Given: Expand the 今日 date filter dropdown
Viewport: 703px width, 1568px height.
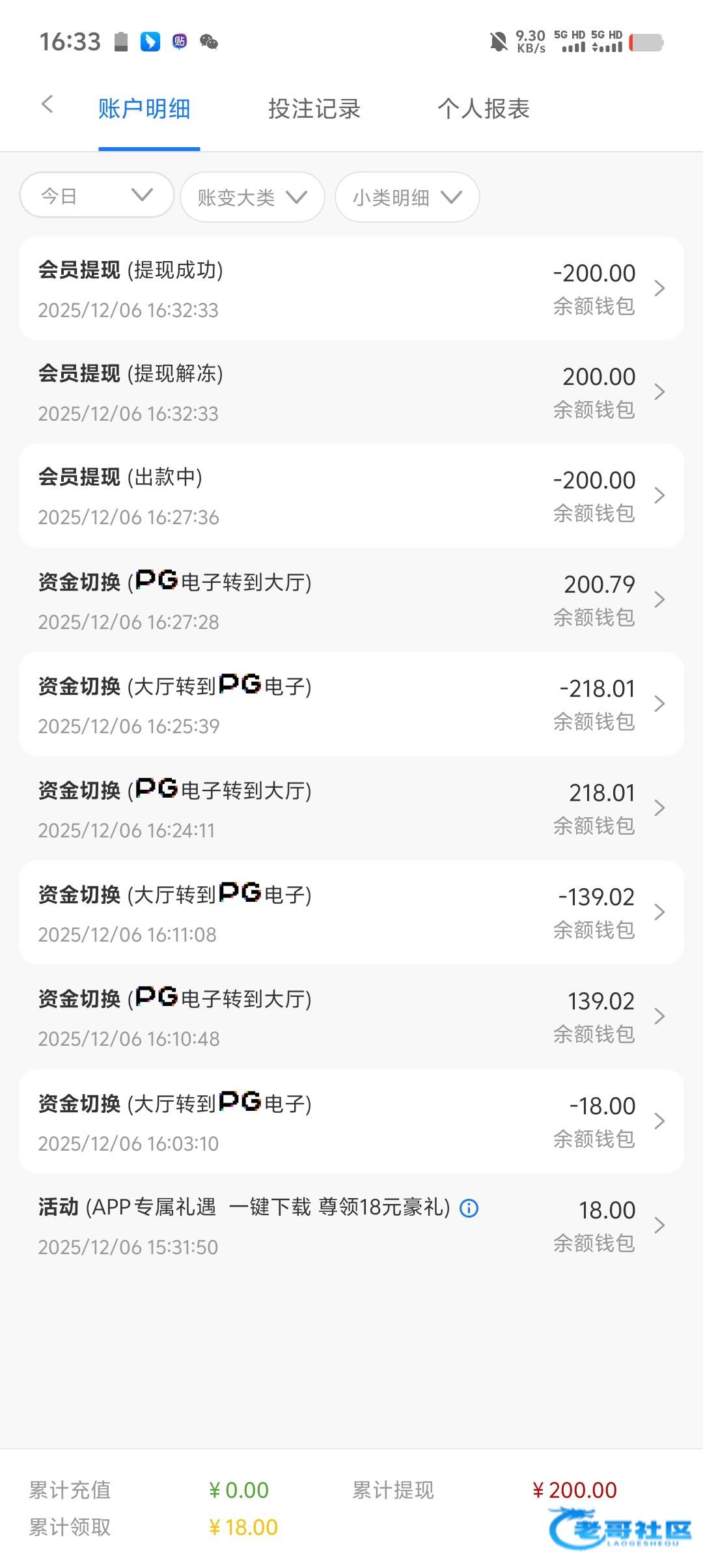Looking at the screenshot, I should pyautogui.click(x=97, y=195).
